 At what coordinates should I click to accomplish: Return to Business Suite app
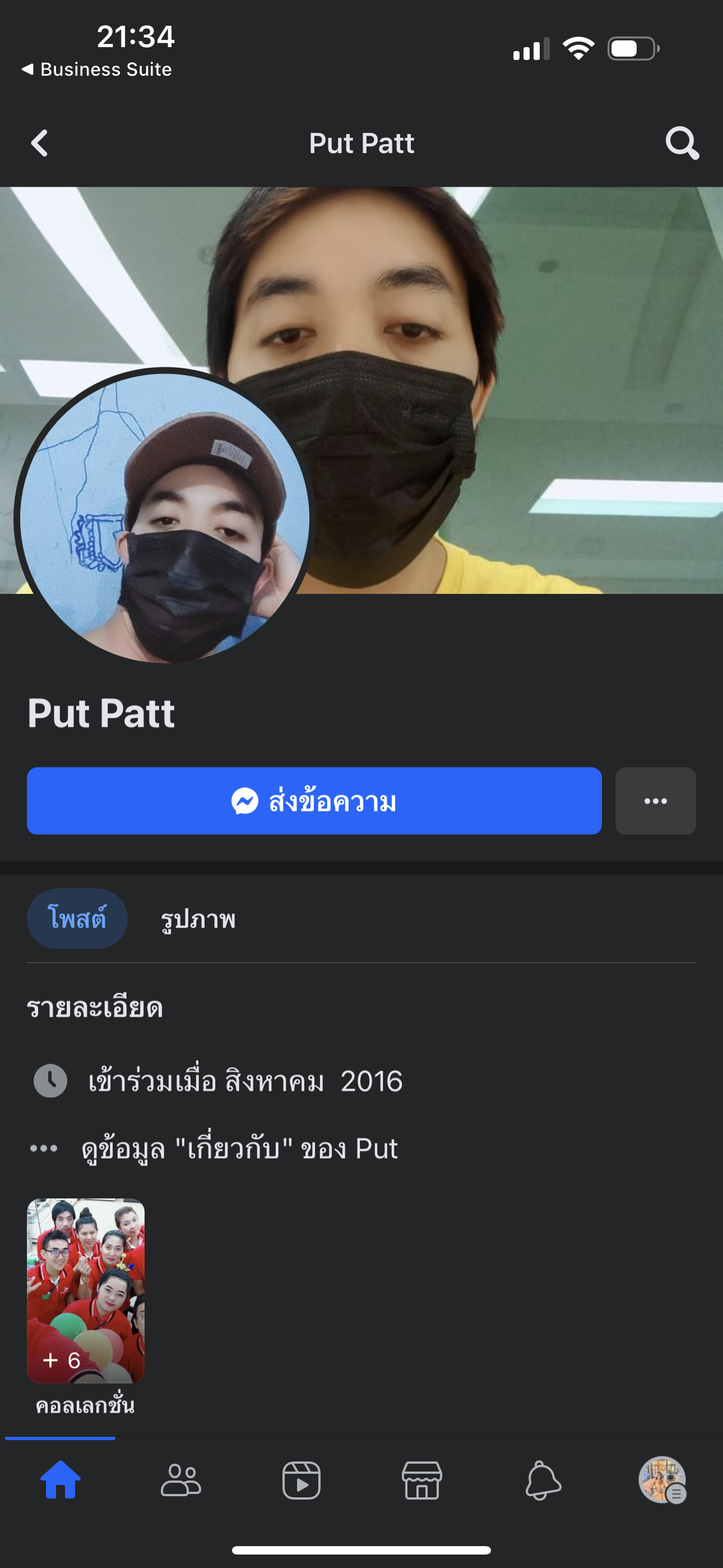[98, 70]
